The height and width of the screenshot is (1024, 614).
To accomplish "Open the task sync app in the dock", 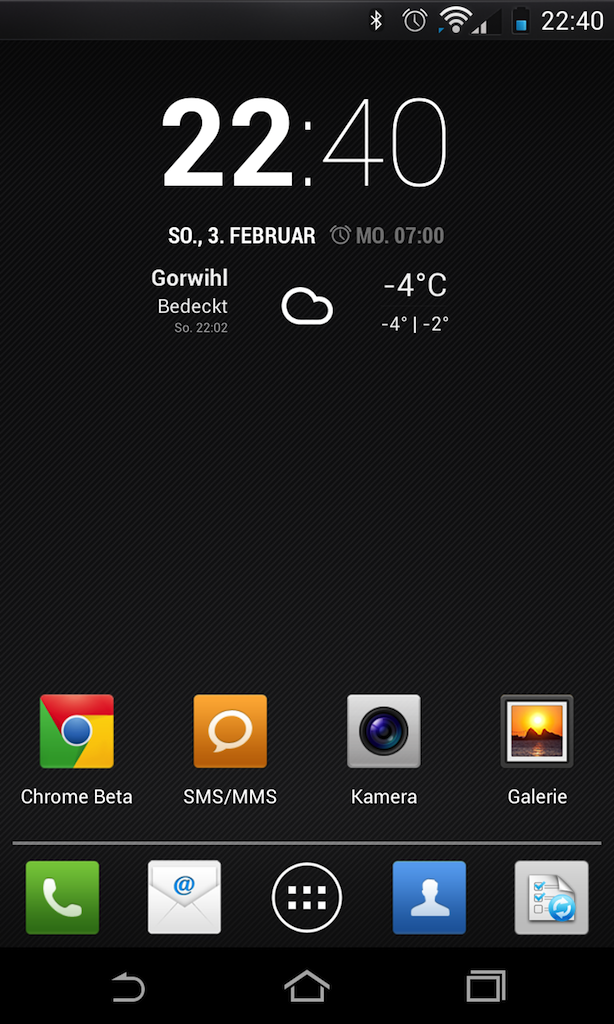I will pyautogui.click(x=551, y=897).
